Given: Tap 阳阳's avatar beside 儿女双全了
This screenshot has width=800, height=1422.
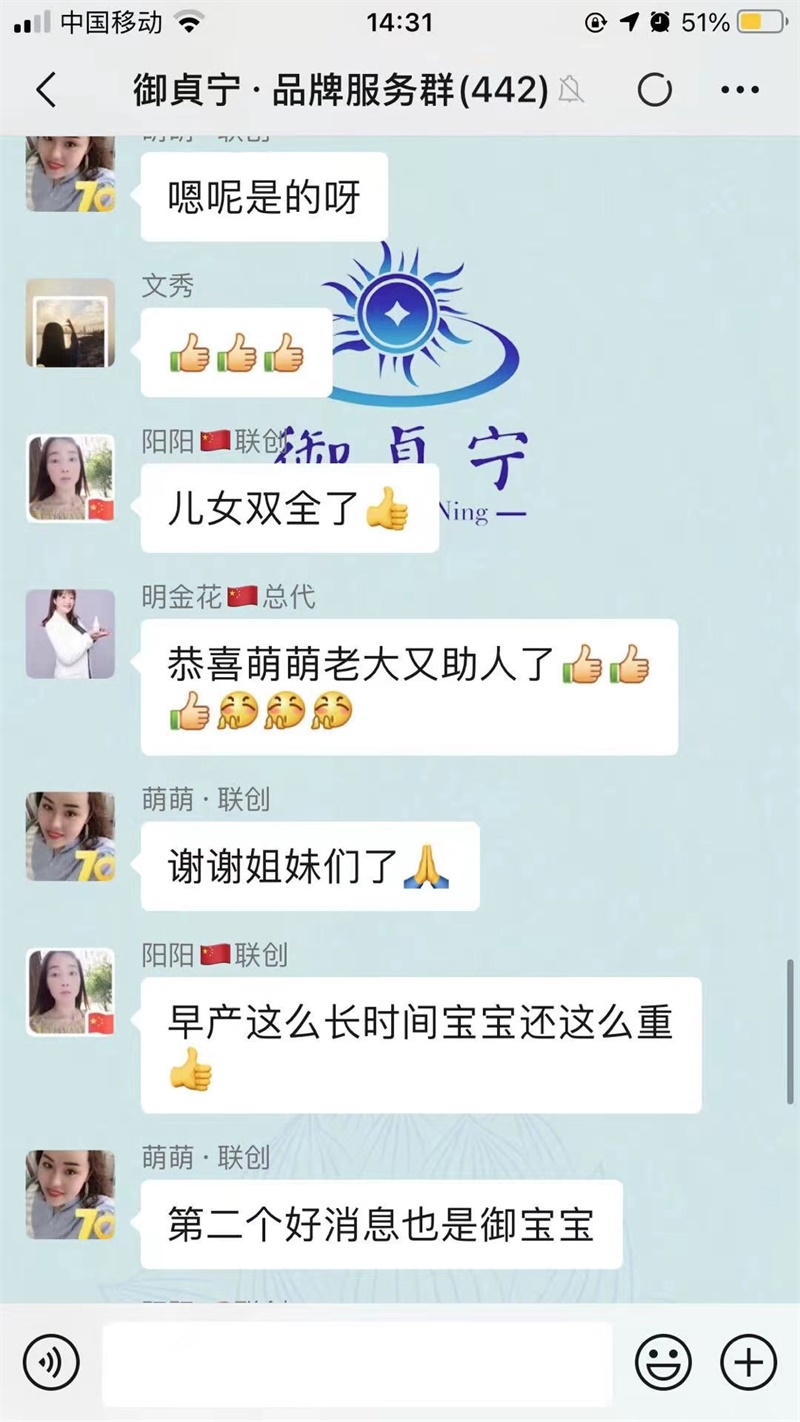Looking at the screenshot, I should [x=70, y=478].
